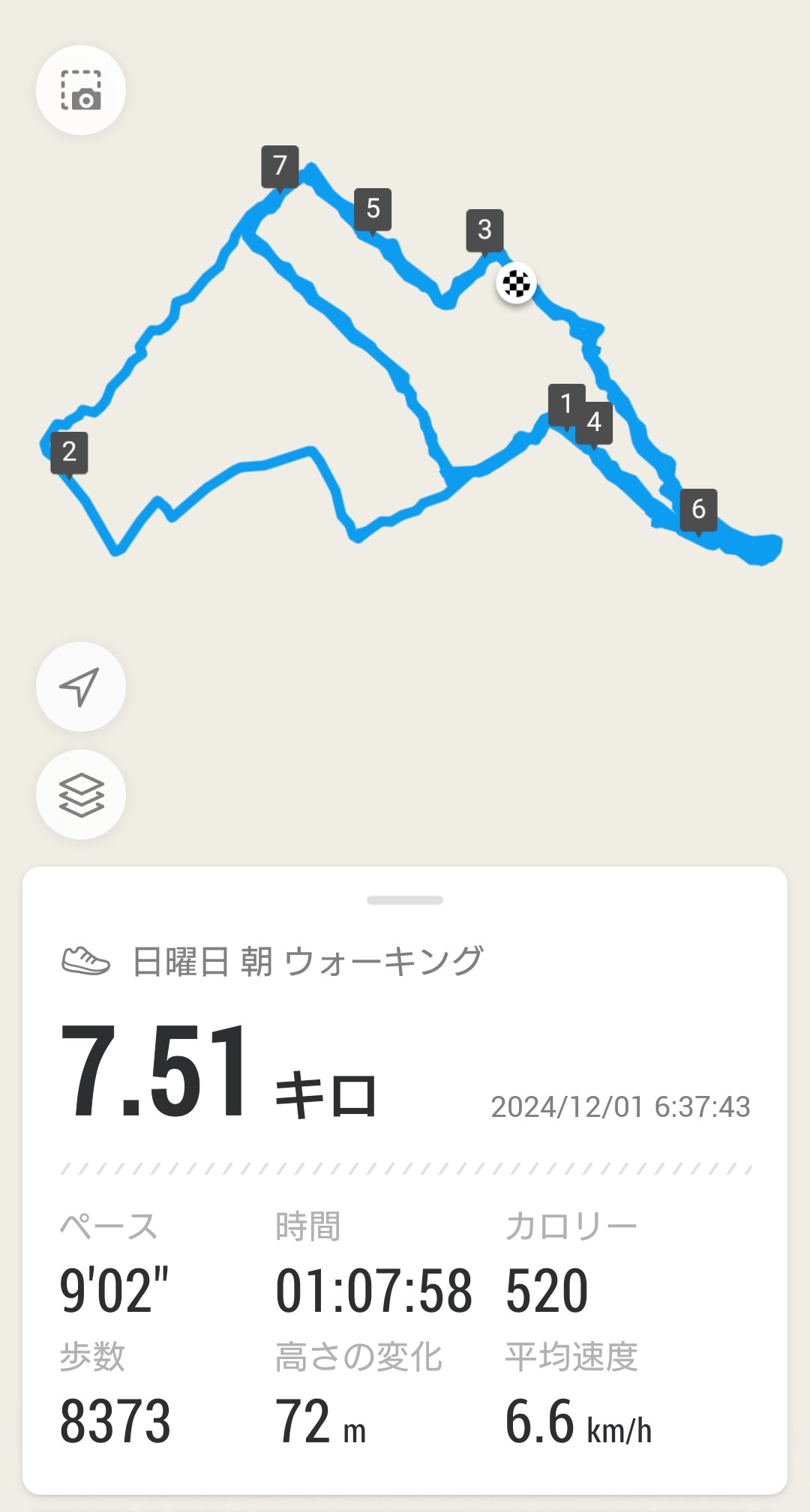The width and height of the screenshot is (810, 1512).
Task: Open the map layers selector
Action: tap(81, 794)
